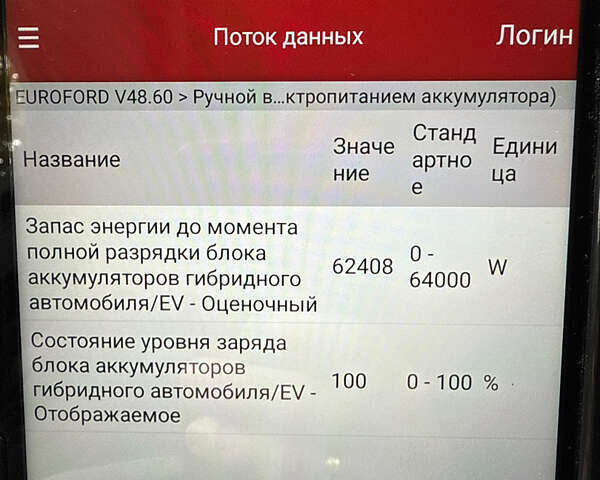Open the hamburger menu
The height and width of the screenshot is (480, 600).
coord(29,38)
